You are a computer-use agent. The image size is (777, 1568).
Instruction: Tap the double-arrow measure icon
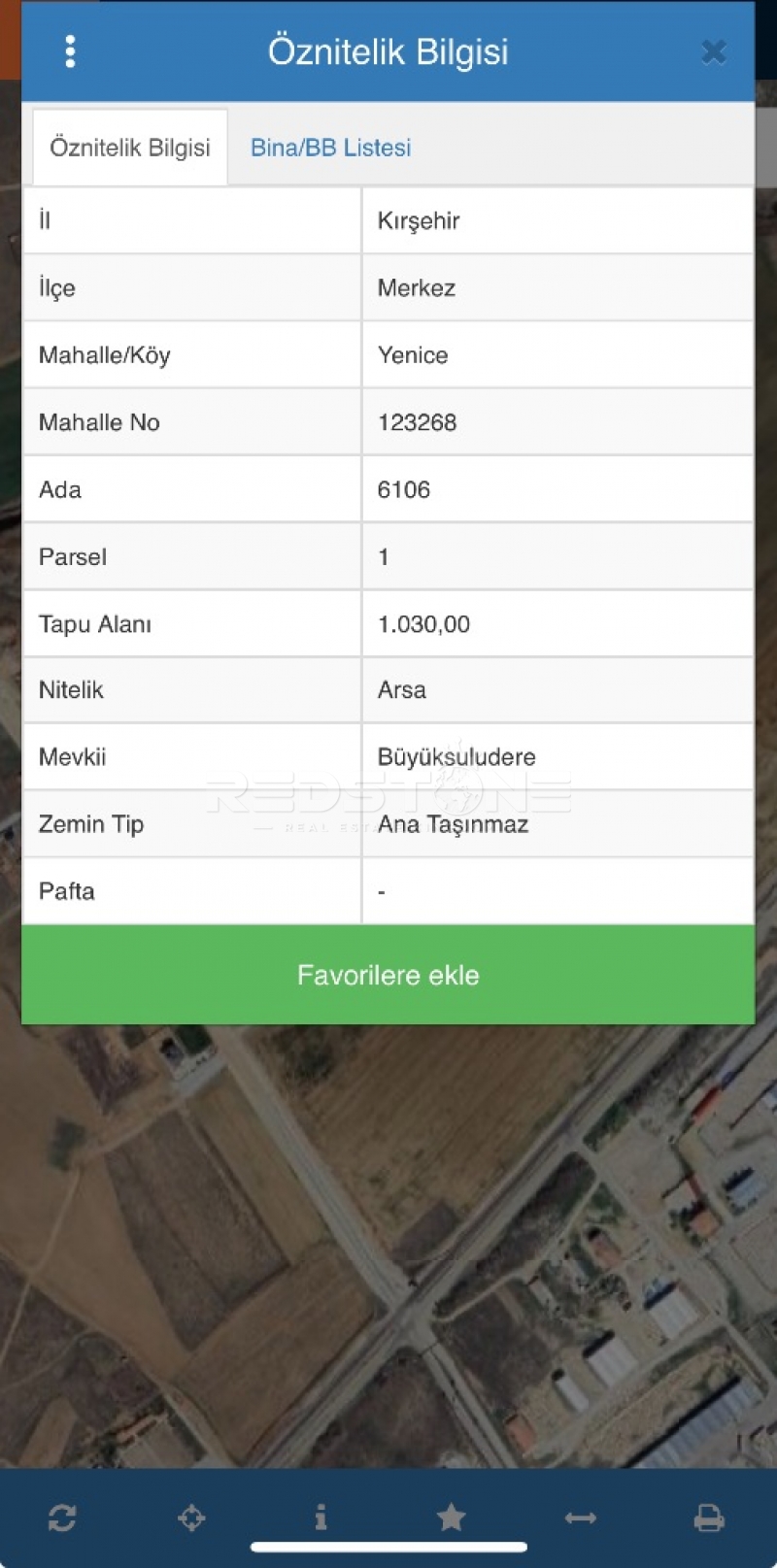click(x=580, y=1518)
